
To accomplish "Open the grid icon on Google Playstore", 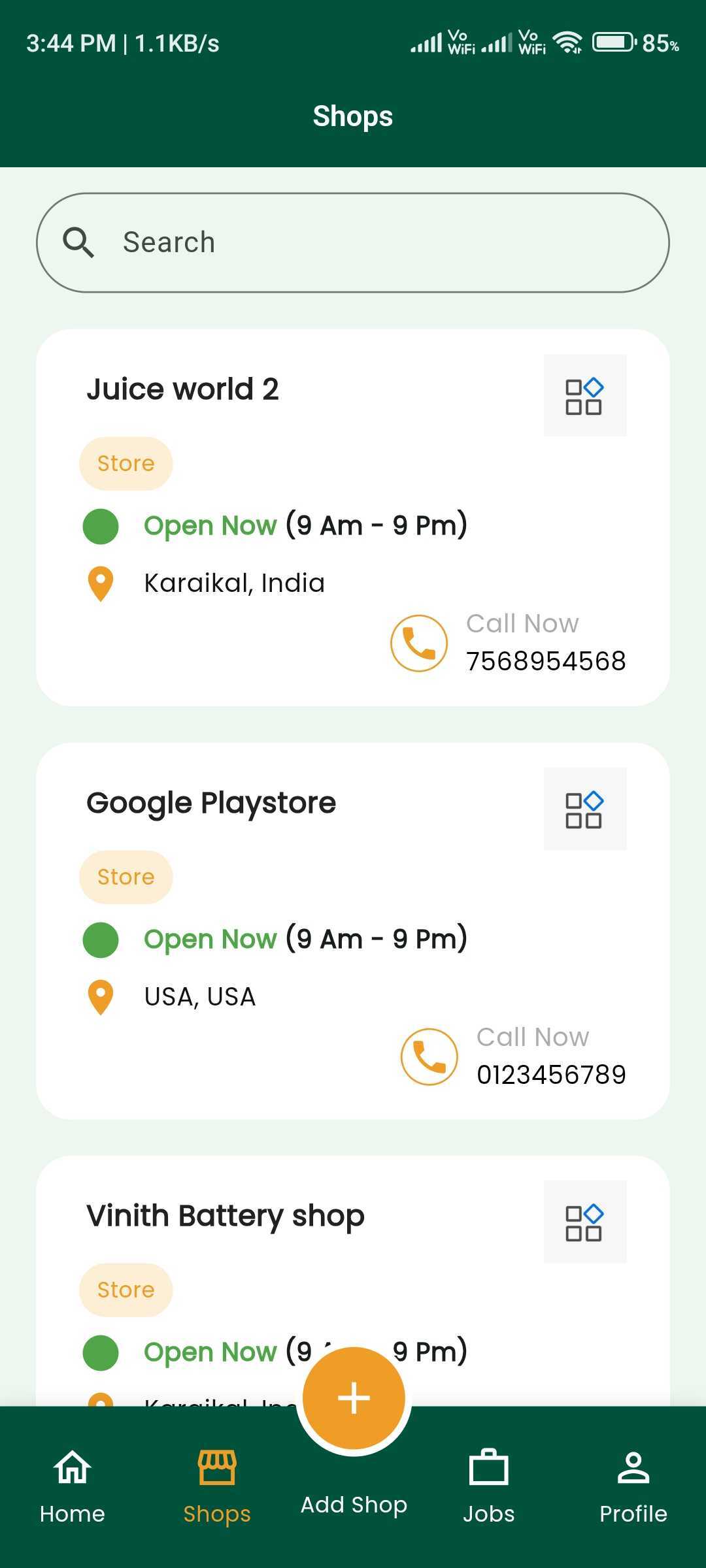I will click(584, 809).
